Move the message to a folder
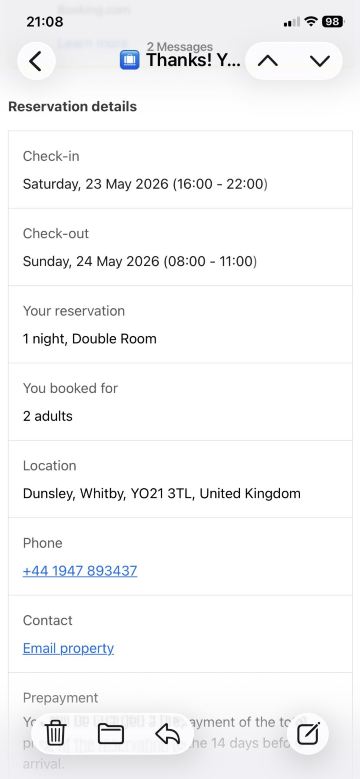Screen dimensions: 360x779 (111, 734)
